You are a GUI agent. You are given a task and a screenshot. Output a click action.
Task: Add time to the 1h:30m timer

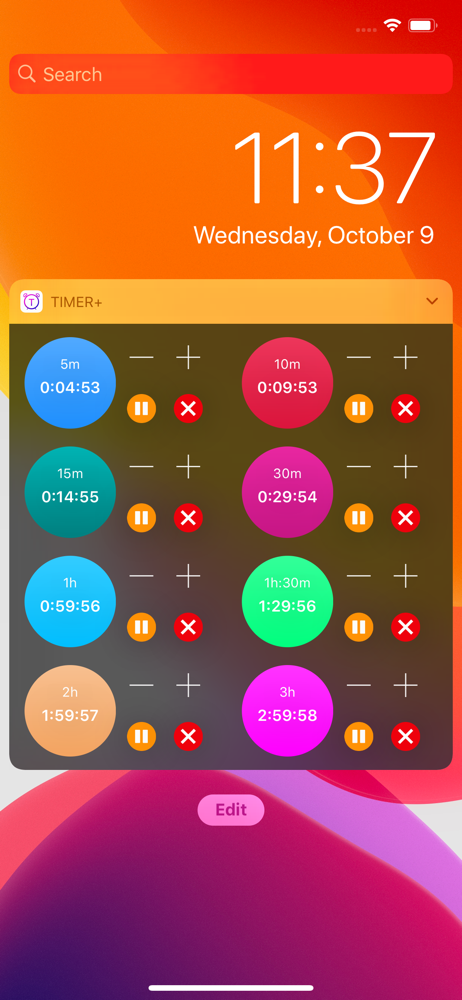click(x=405, y=576)
